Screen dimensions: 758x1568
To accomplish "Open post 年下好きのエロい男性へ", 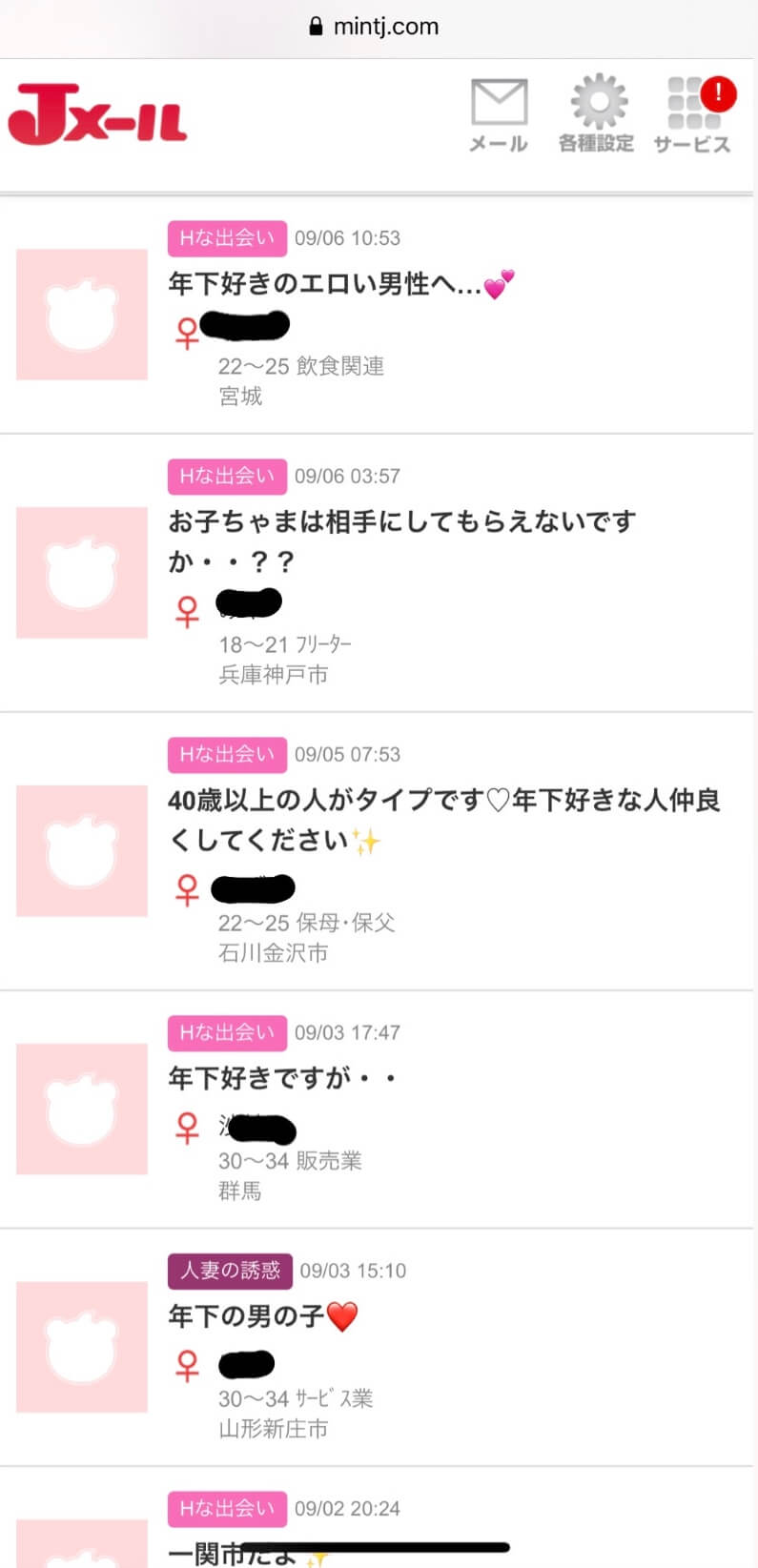I will coord(340,284).
